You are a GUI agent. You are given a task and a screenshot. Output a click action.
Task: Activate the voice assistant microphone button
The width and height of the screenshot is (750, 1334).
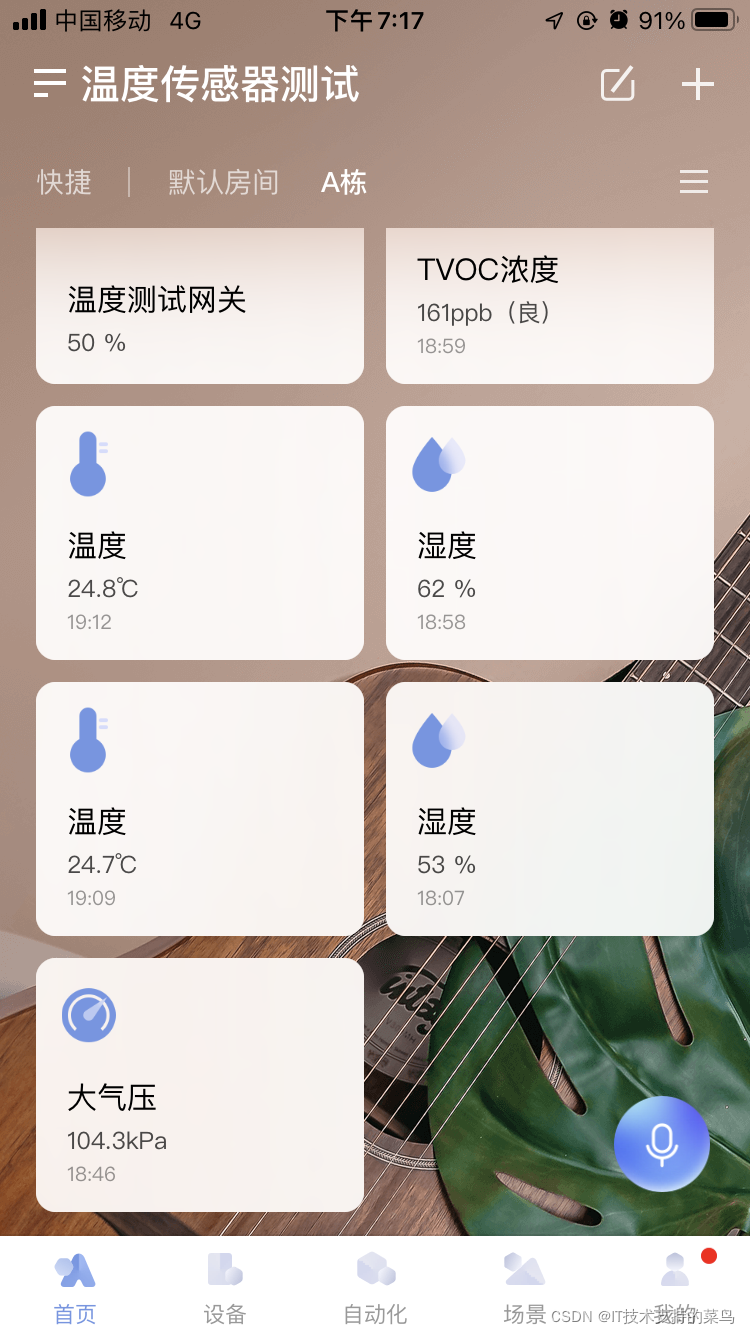[662, 1144]
